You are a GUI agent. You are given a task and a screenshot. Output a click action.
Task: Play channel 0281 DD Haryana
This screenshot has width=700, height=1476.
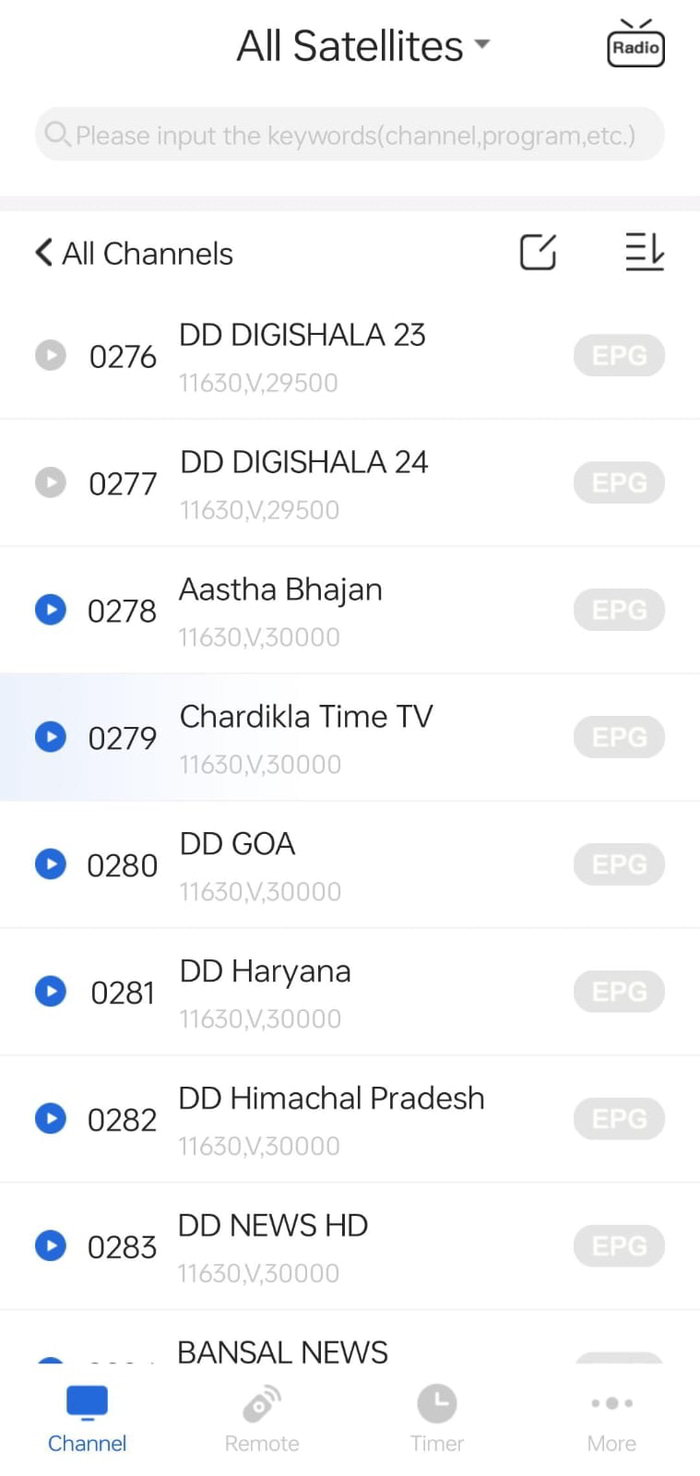(x=50, y=991)
